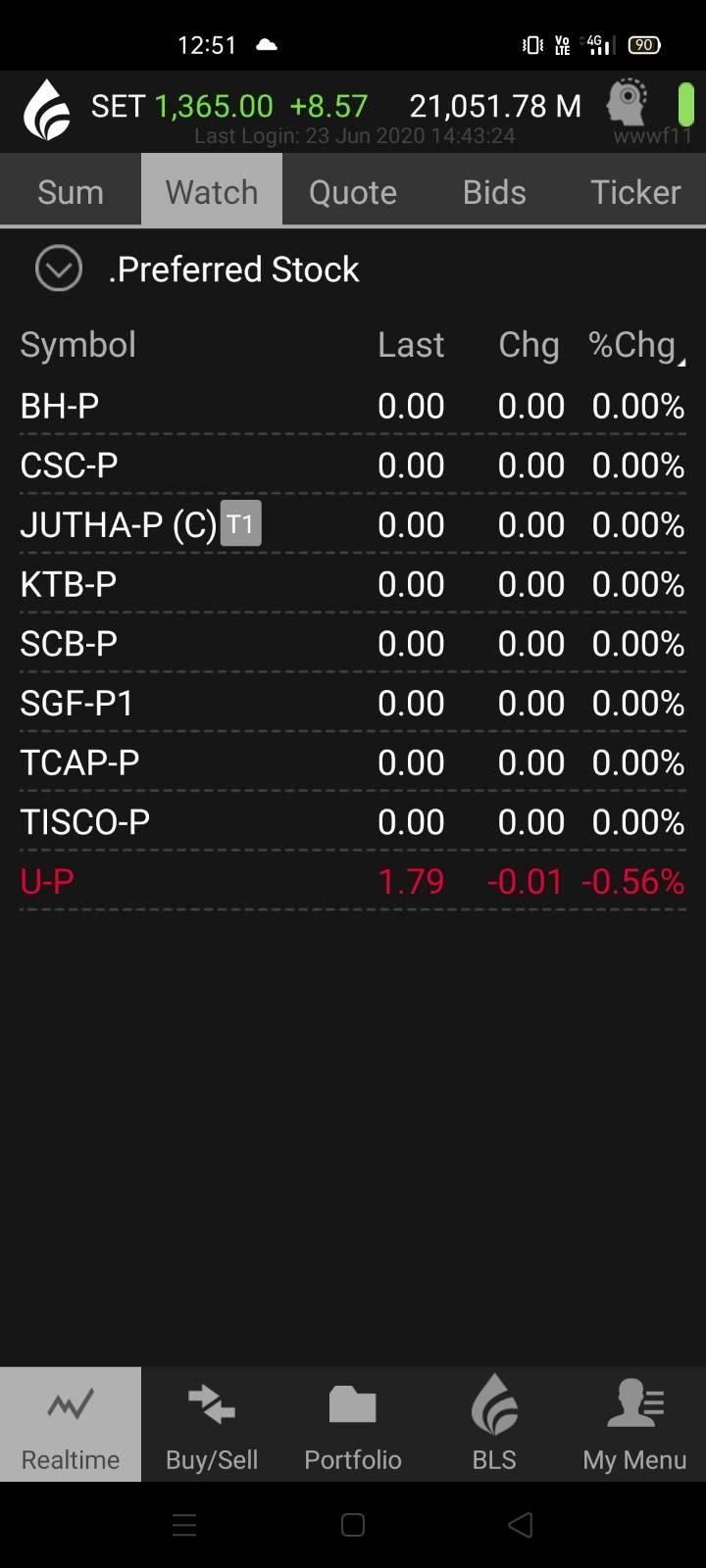Open the BH-P stock row
The image size is (706, 1568).
click(353, 406)
